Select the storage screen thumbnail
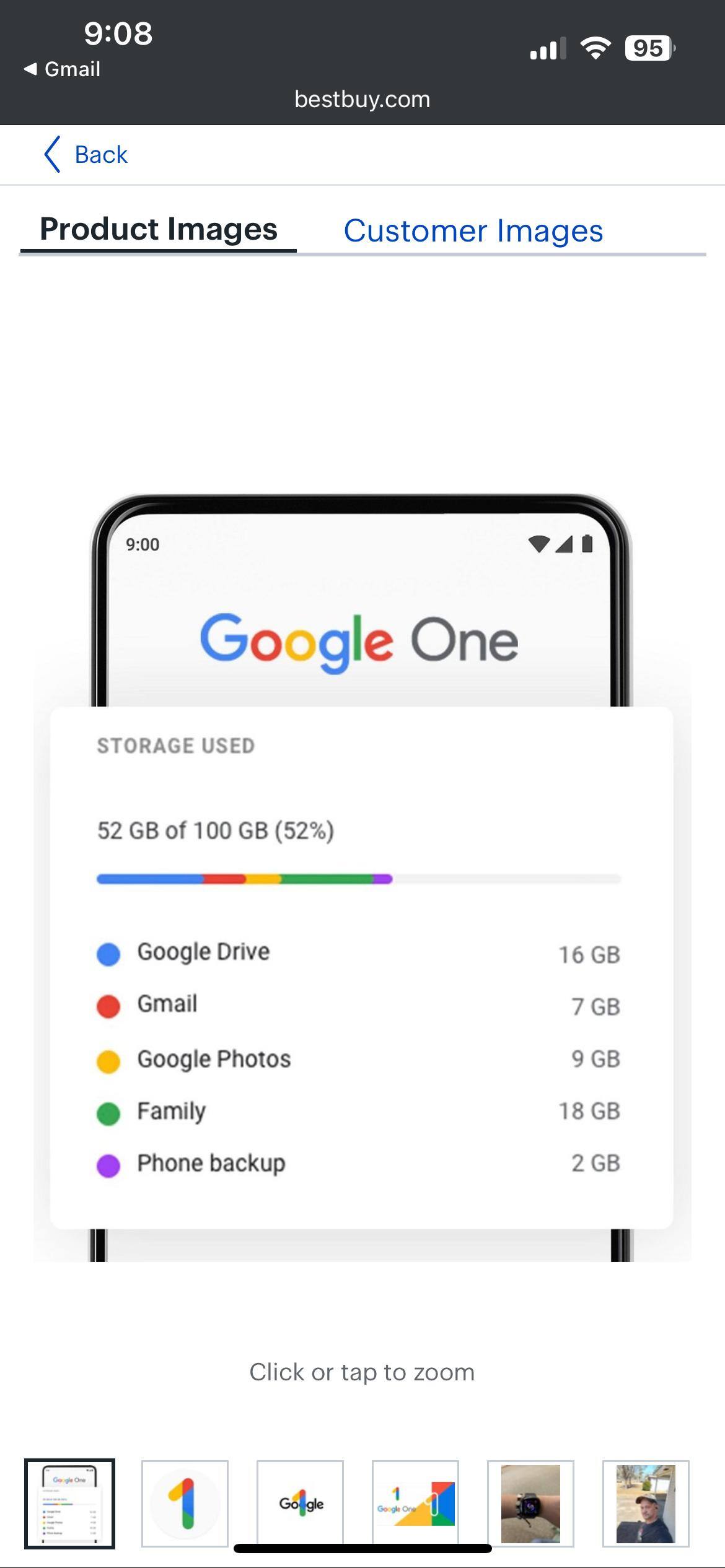The height and width of the screenshot is (1568, 725). click(69, 1503)
